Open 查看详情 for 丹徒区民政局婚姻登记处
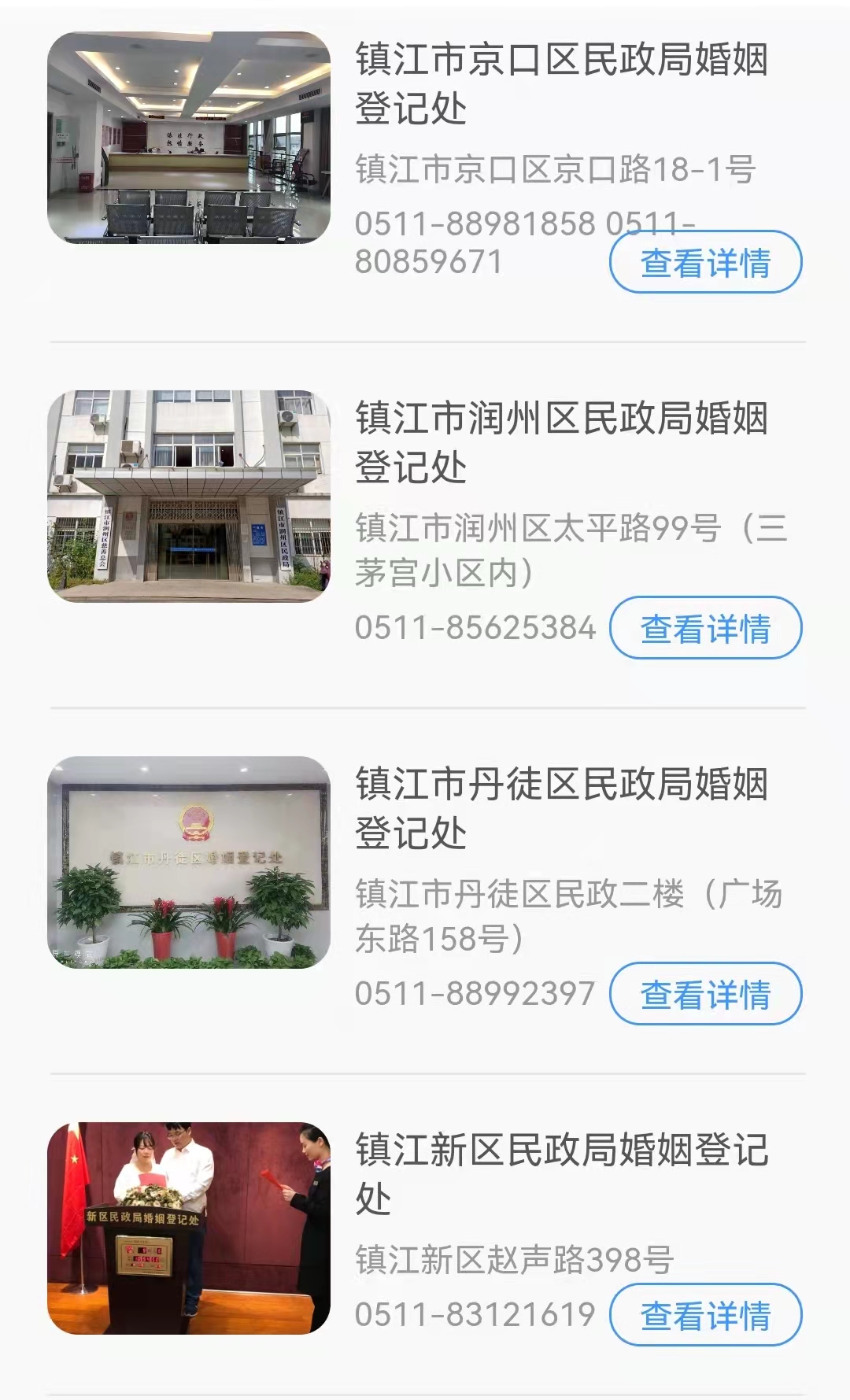This screenshot has height=1400, width=850. tap(705, 994)
